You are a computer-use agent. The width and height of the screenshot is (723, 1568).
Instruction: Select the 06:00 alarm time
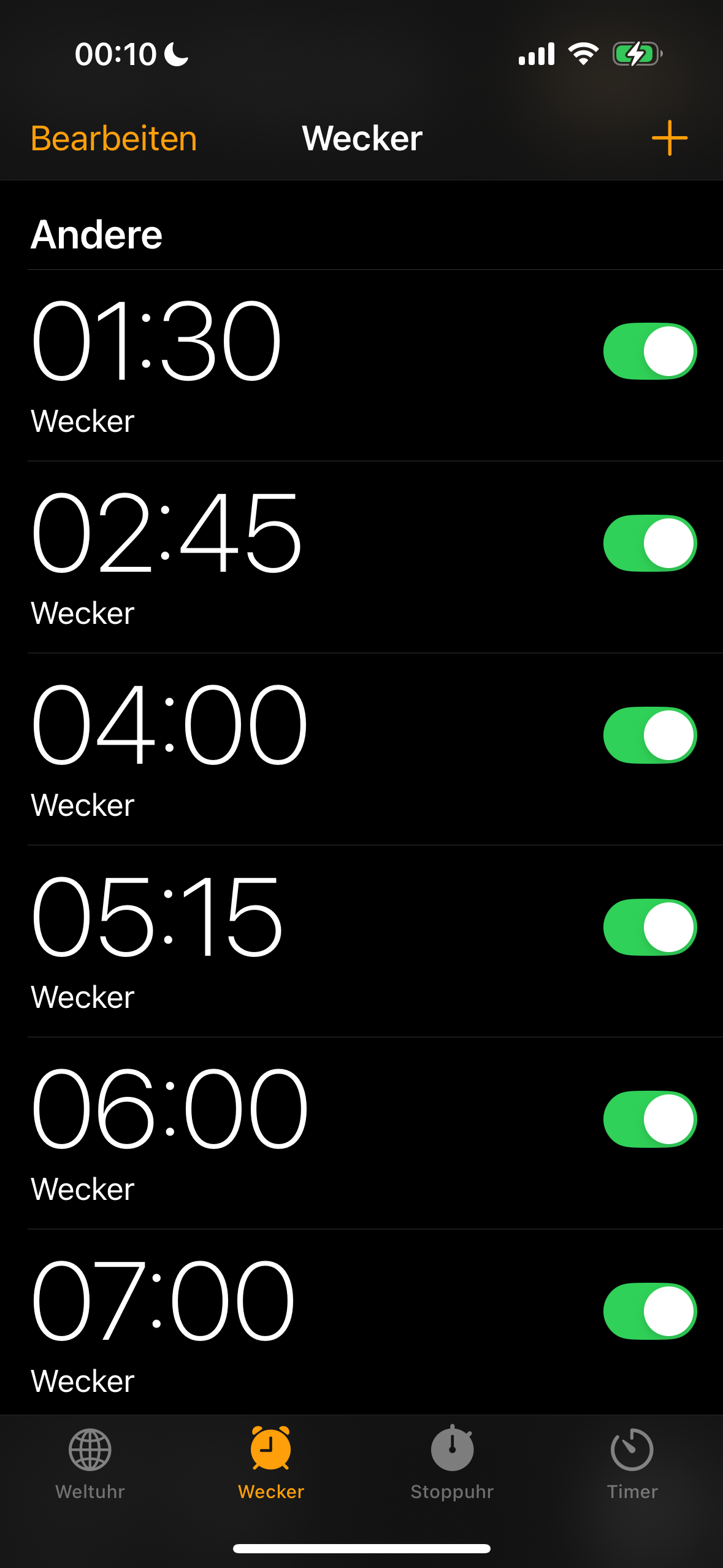pyautogui.click(x=169, y=1108)
